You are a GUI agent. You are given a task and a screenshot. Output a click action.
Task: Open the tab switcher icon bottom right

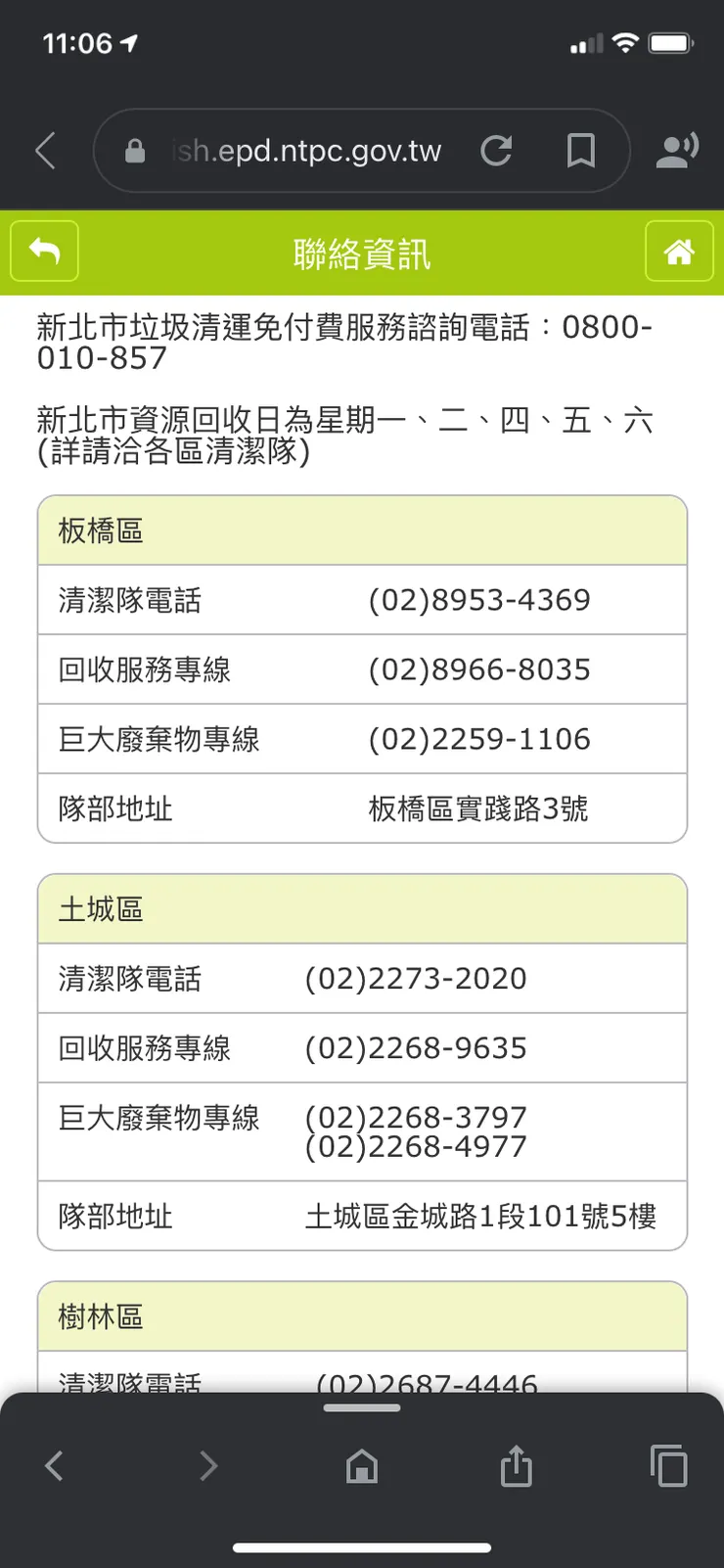coord(669,1465)
